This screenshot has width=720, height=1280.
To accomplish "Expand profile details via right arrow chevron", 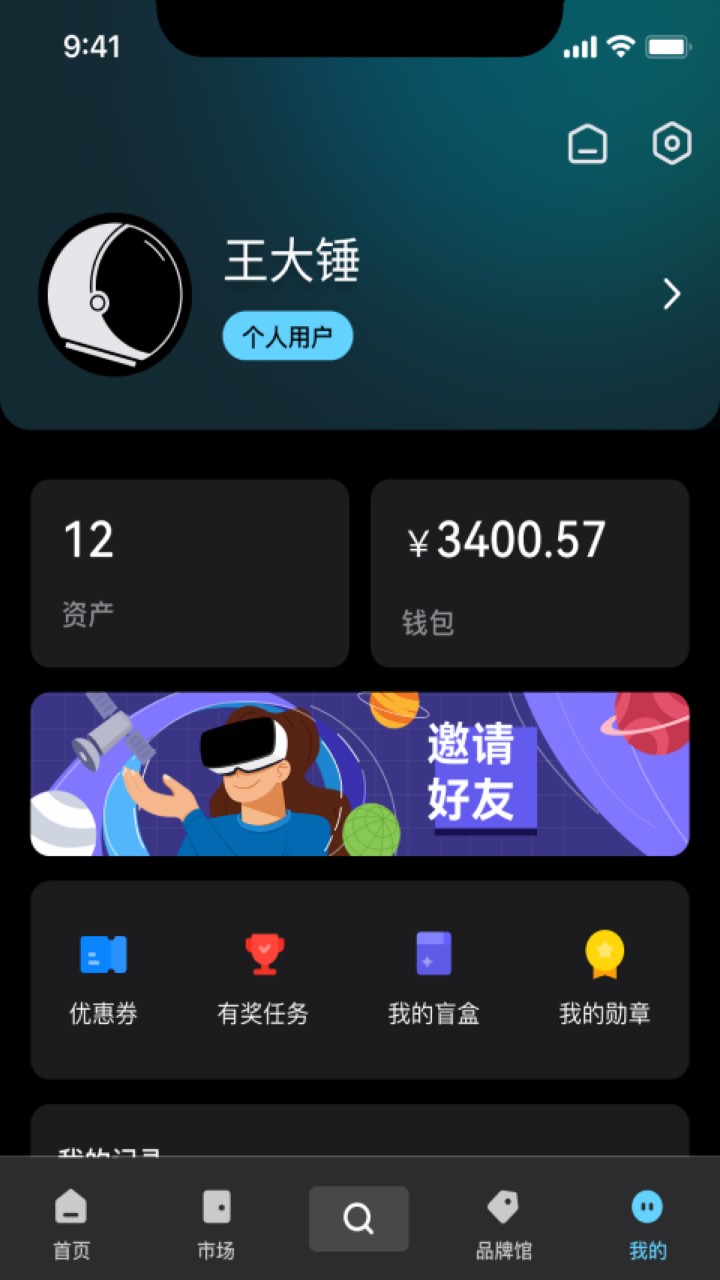I will click(673, 294).
